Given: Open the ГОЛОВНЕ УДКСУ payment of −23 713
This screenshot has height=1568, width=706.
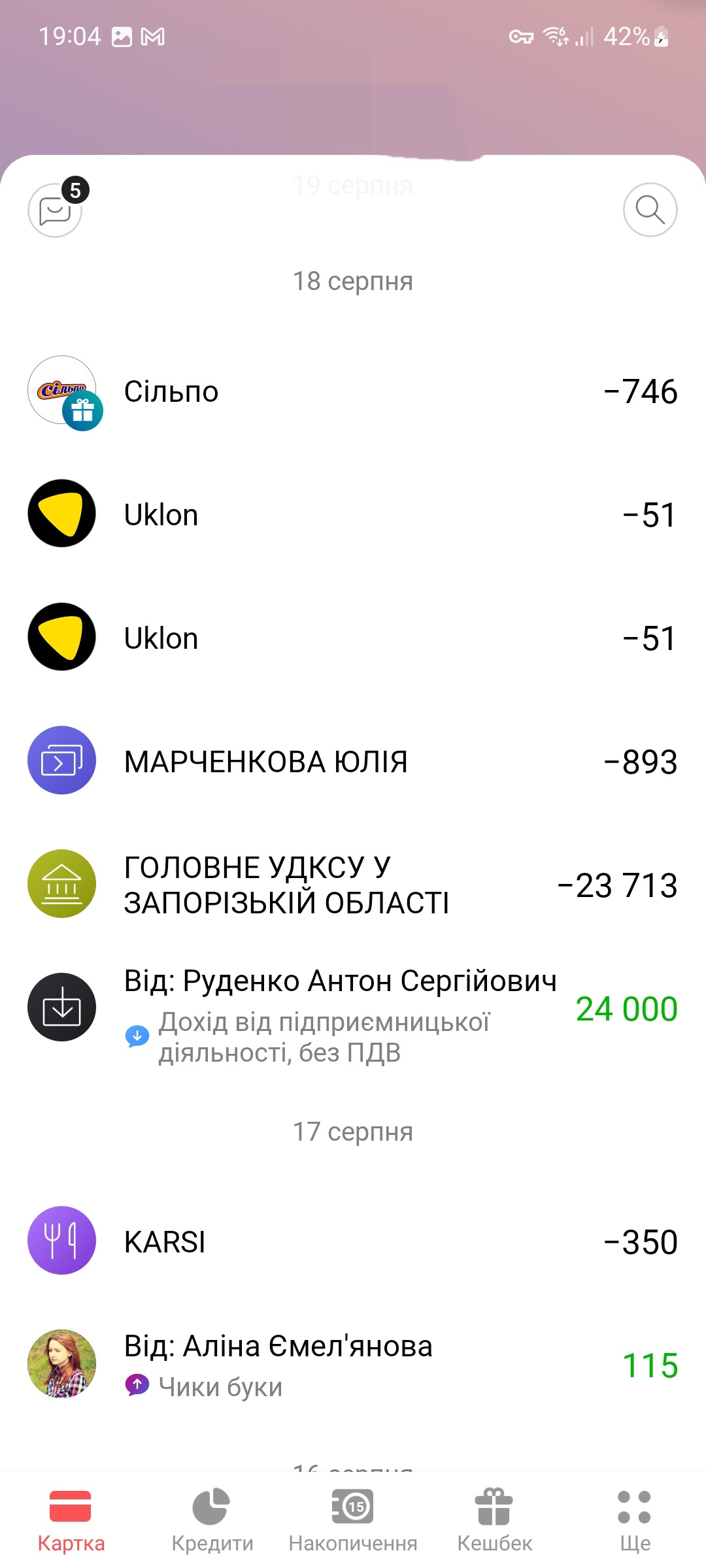Looking at the screenshot, I should (353, 885).
